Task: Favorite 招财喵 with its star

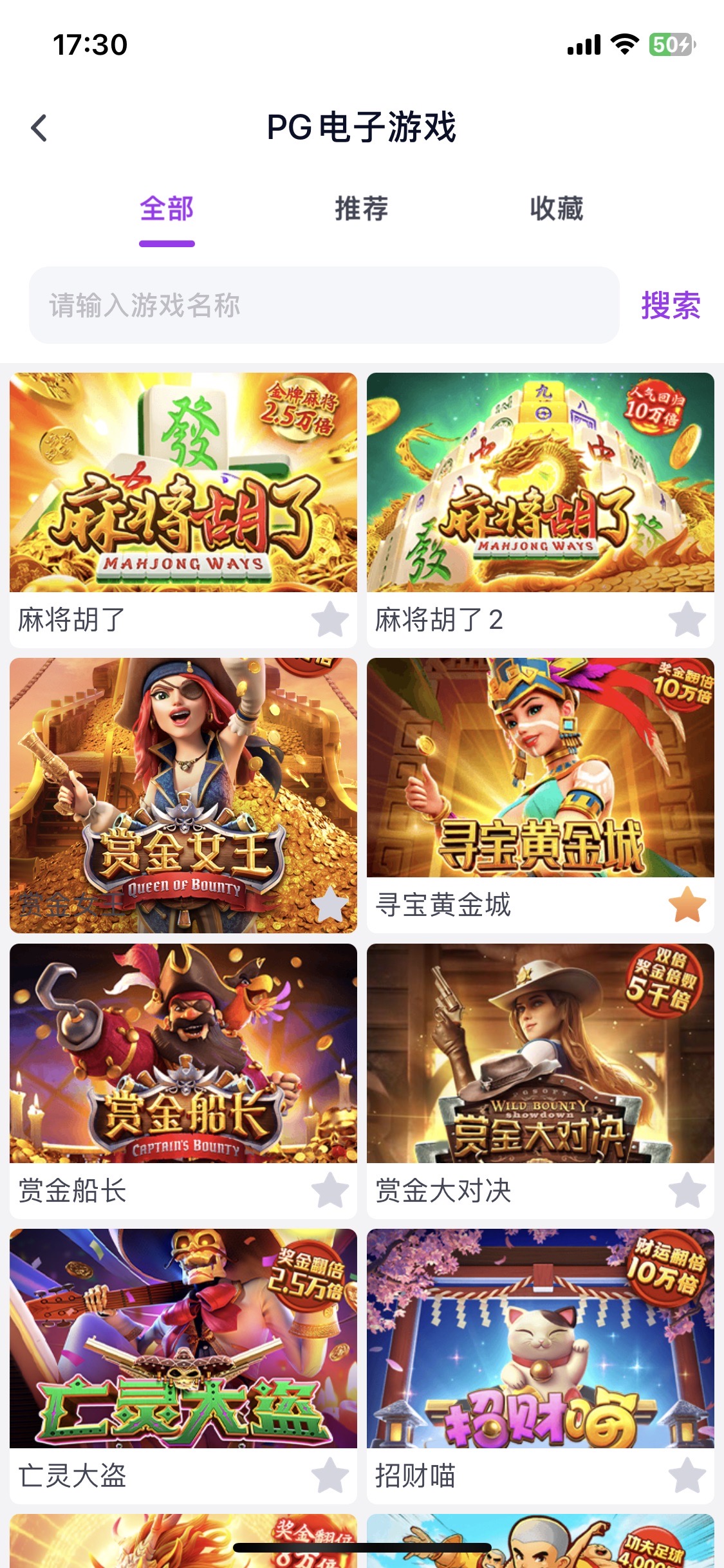Action: [x=687, y=1475]
